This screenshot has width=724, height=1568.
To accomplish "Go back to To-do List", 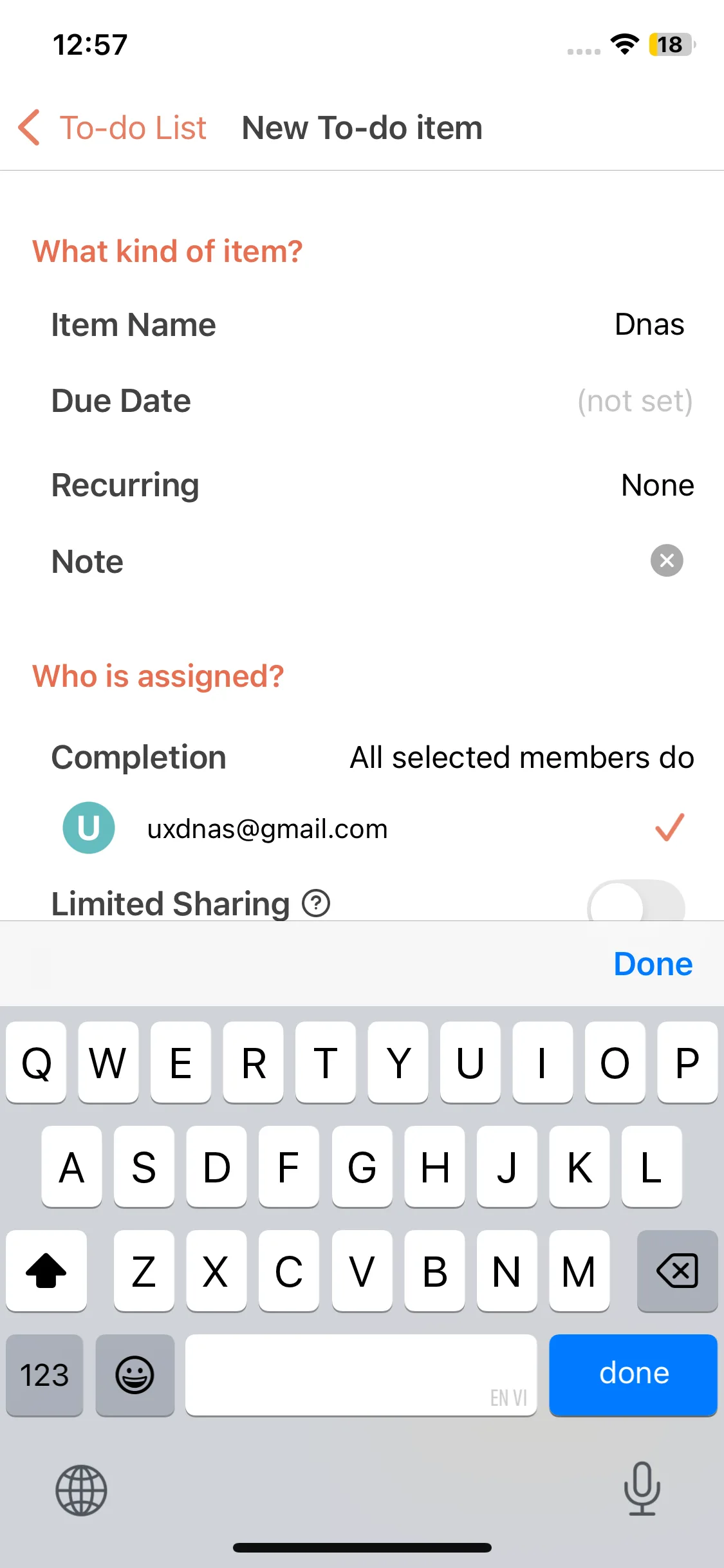I will [113, 127].
